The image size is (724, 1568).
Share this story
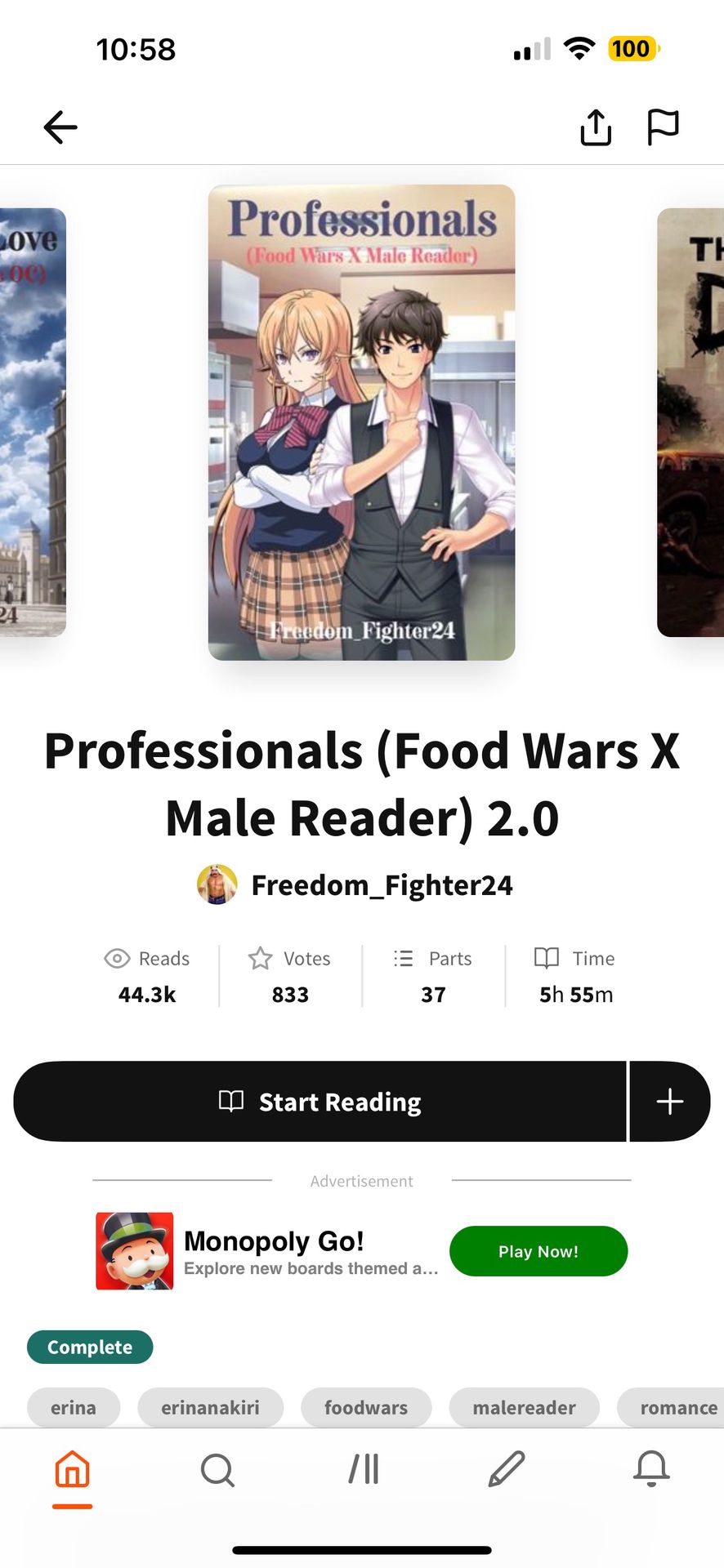(x=596, y=127)
